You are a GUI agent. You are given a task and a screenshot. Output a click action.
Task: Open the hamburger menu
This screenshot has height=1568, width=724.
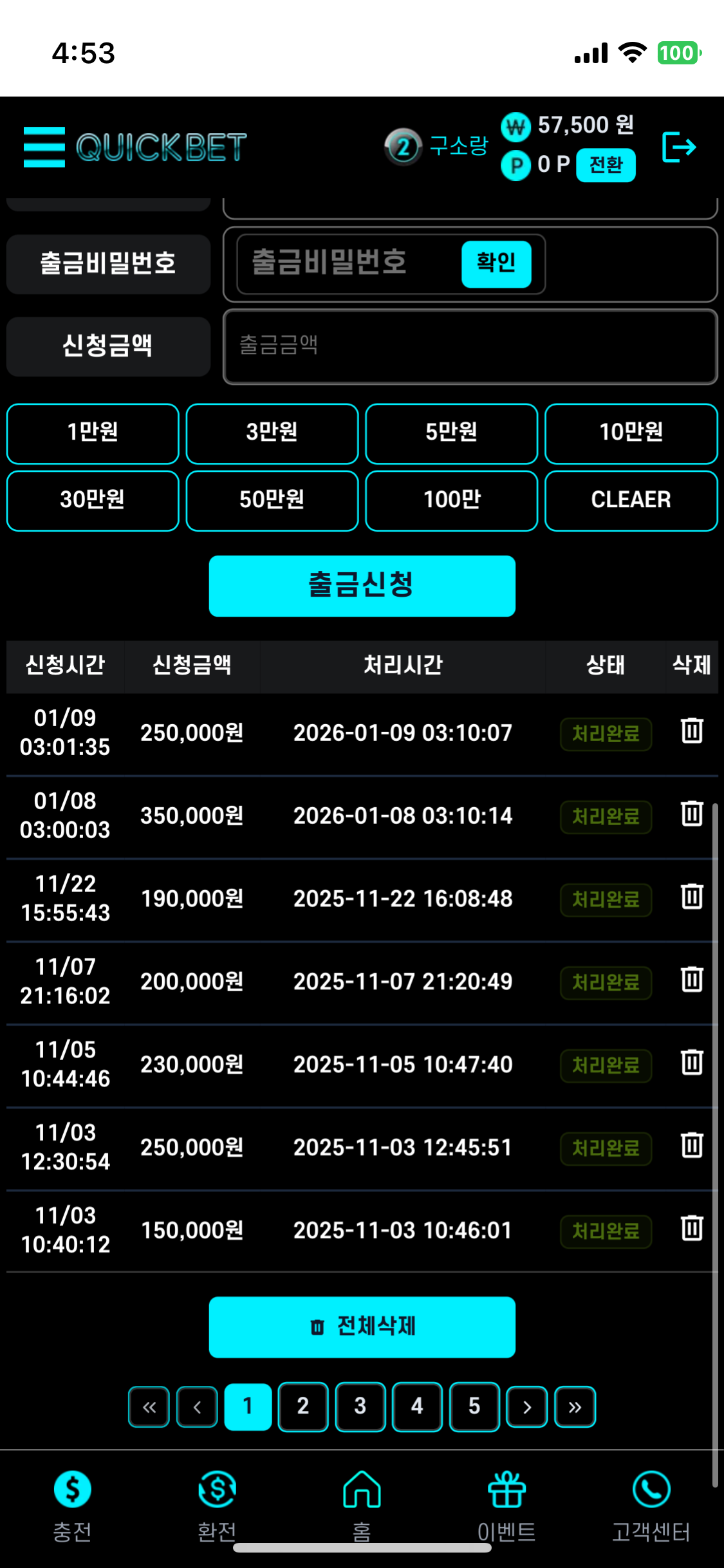44,147
